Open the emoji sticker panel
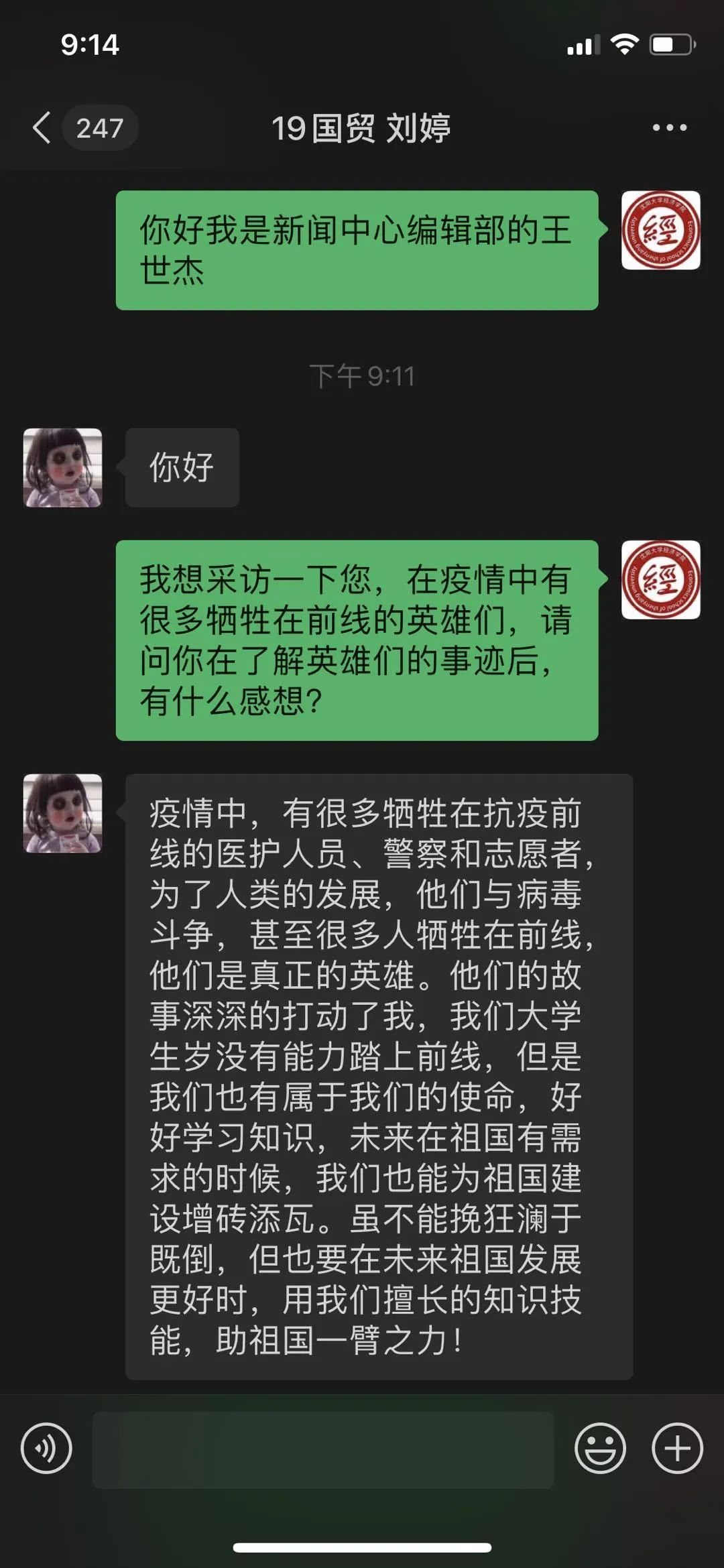The height and width of the screenshot is (1568, 724). coord(600,1448)
